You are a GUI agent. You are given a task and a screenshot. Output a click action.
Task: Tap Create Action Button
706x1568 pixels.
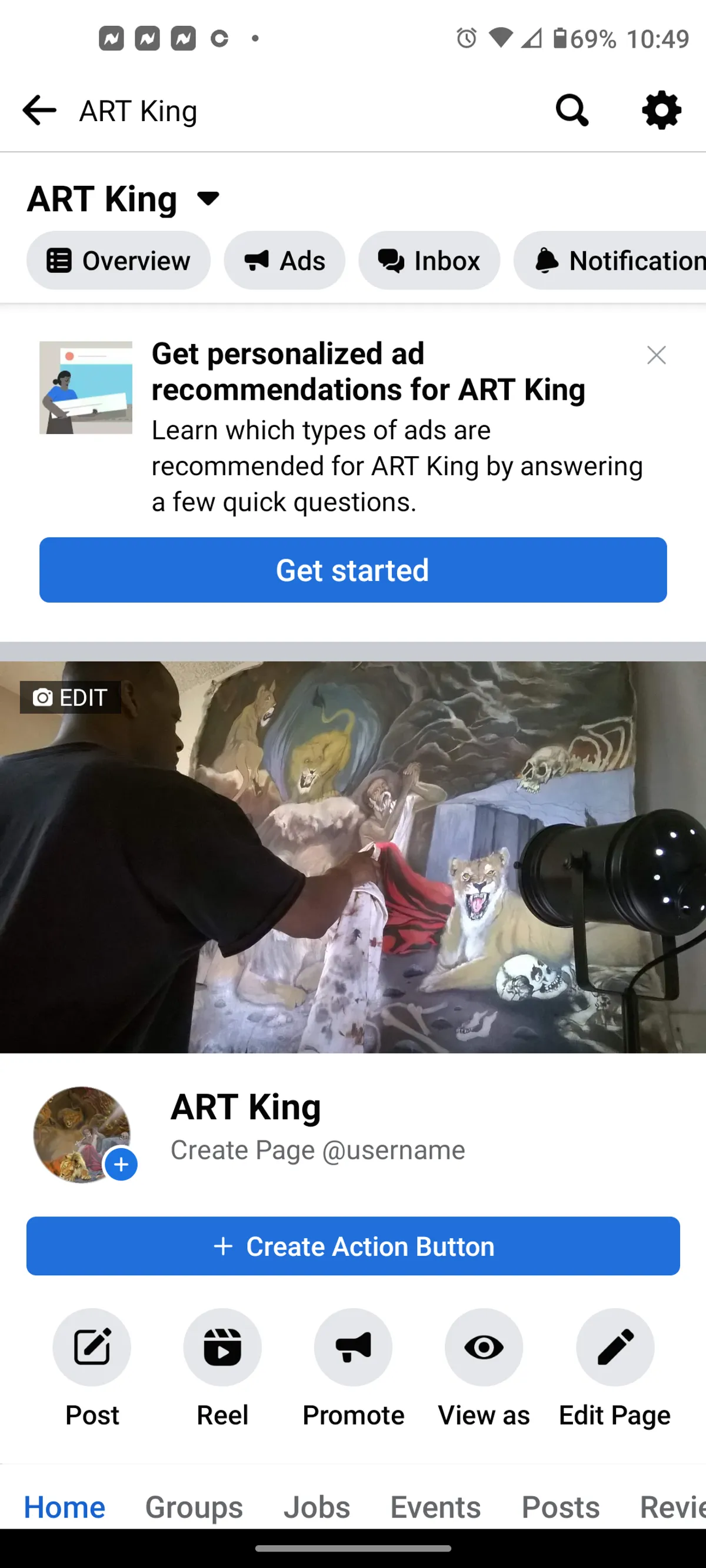(x=352, y=1246)
